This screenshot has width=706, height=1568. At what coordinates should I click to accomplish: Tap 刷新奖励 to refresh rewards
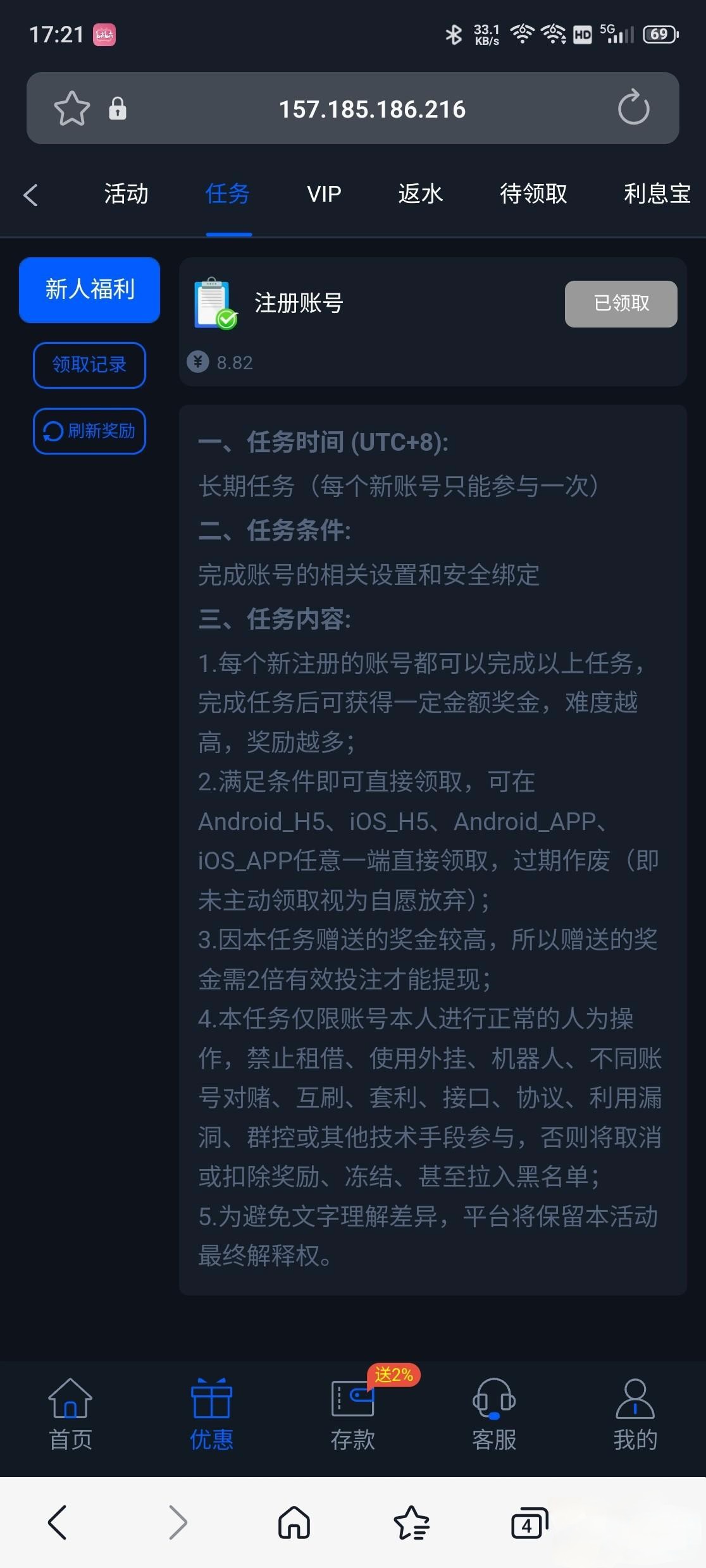89,431
